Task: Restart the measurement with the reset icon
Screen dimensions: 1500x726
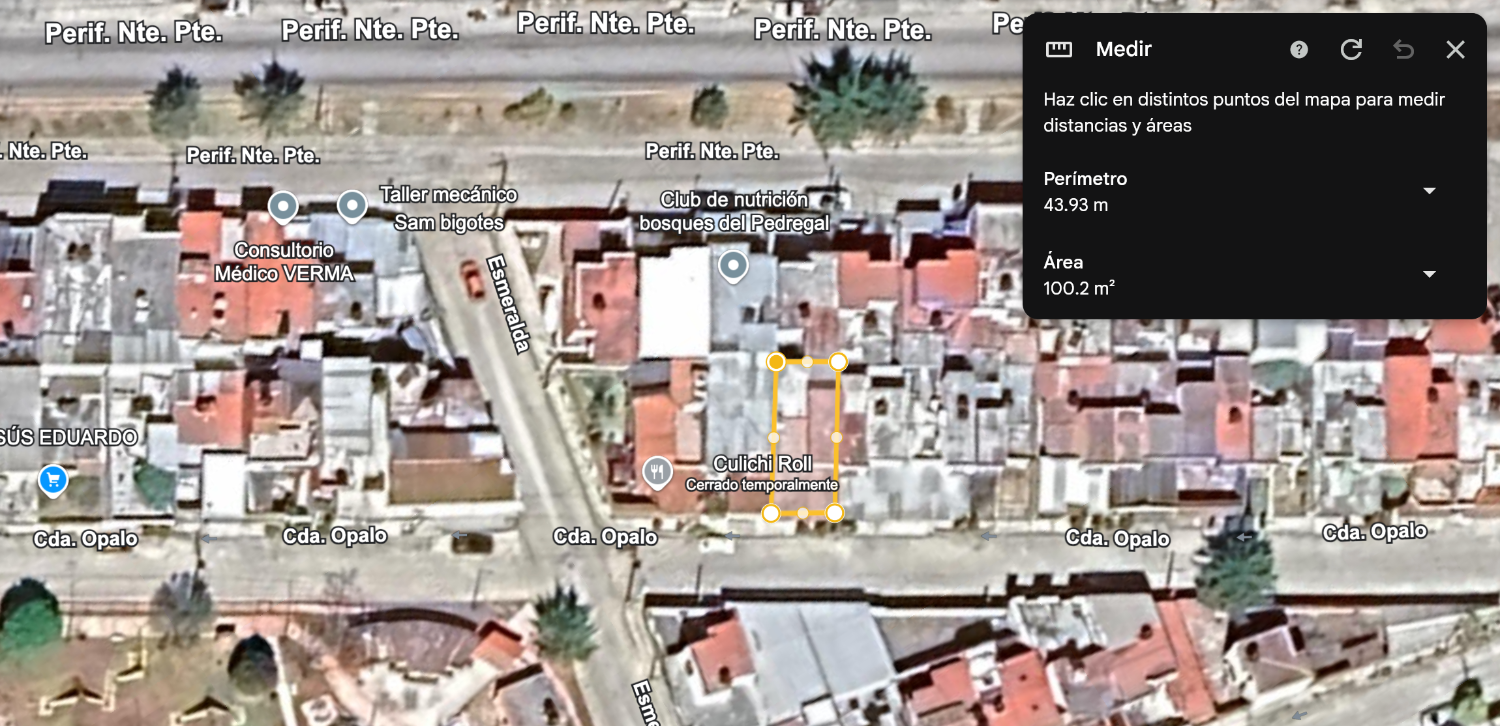Action: (1351, 49)
